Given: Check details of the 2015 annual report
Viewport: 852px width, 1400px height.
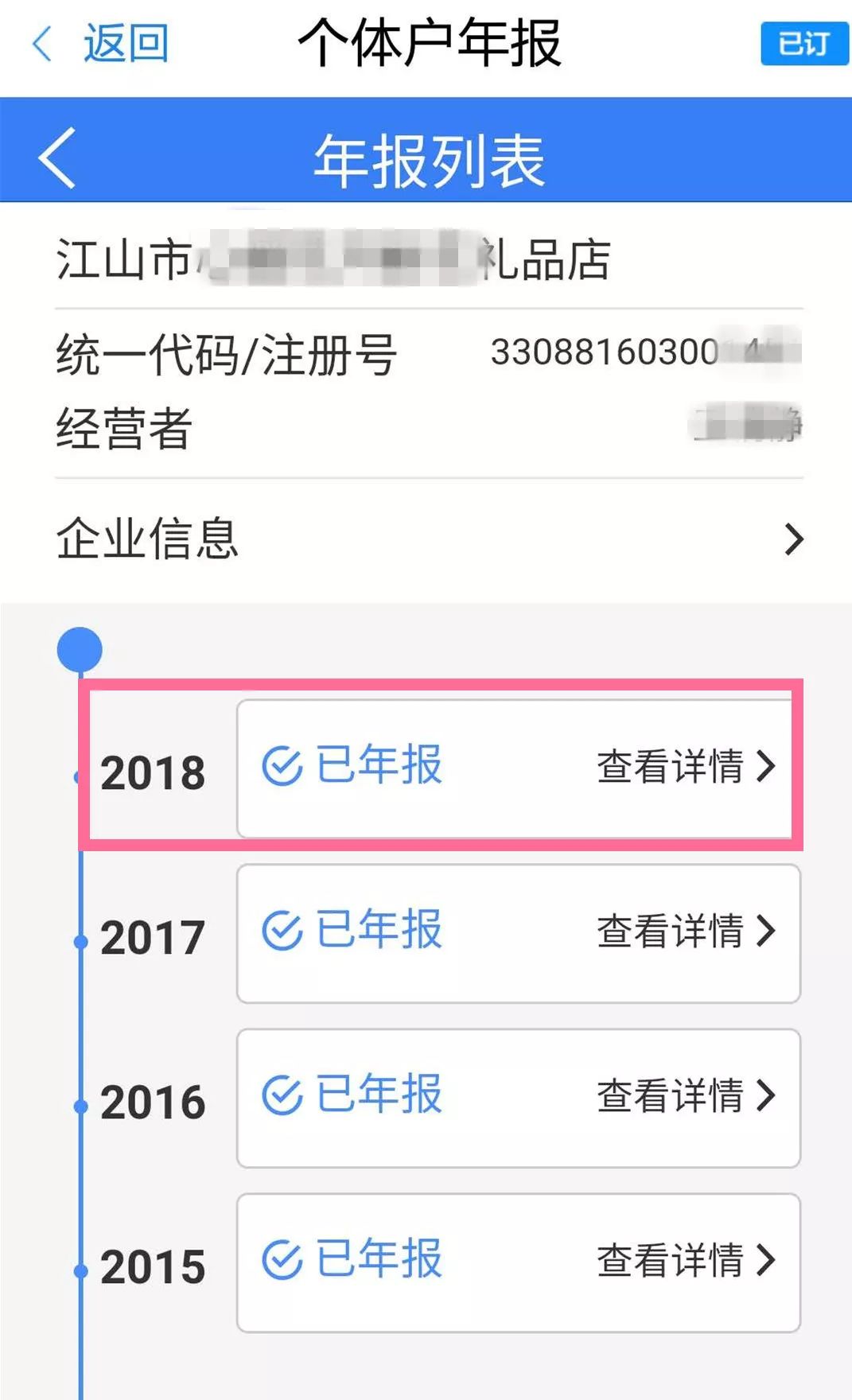Looking at the screenshot, I should click(x=686, y=1260).
